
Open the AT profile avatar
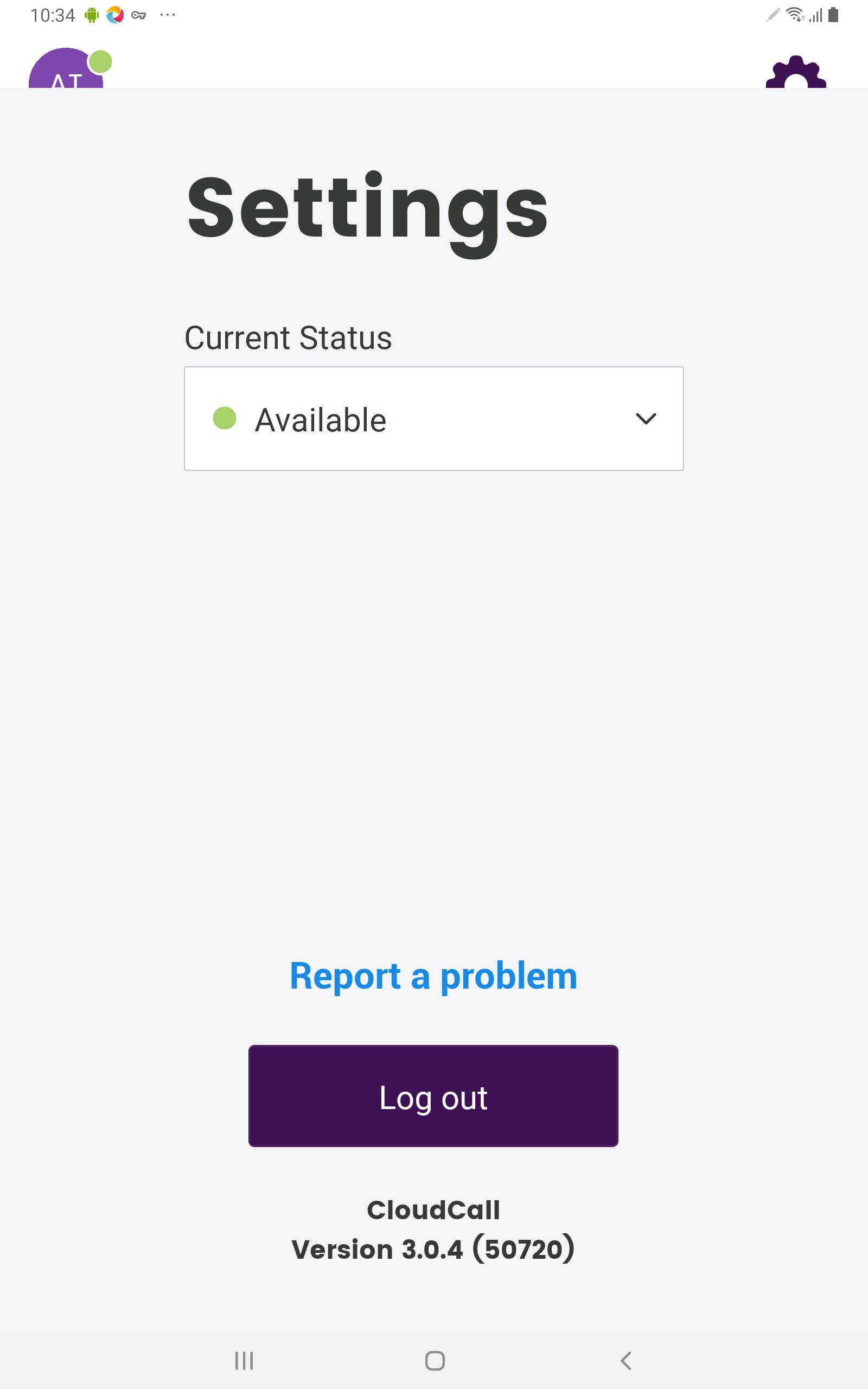pos(66,70)
